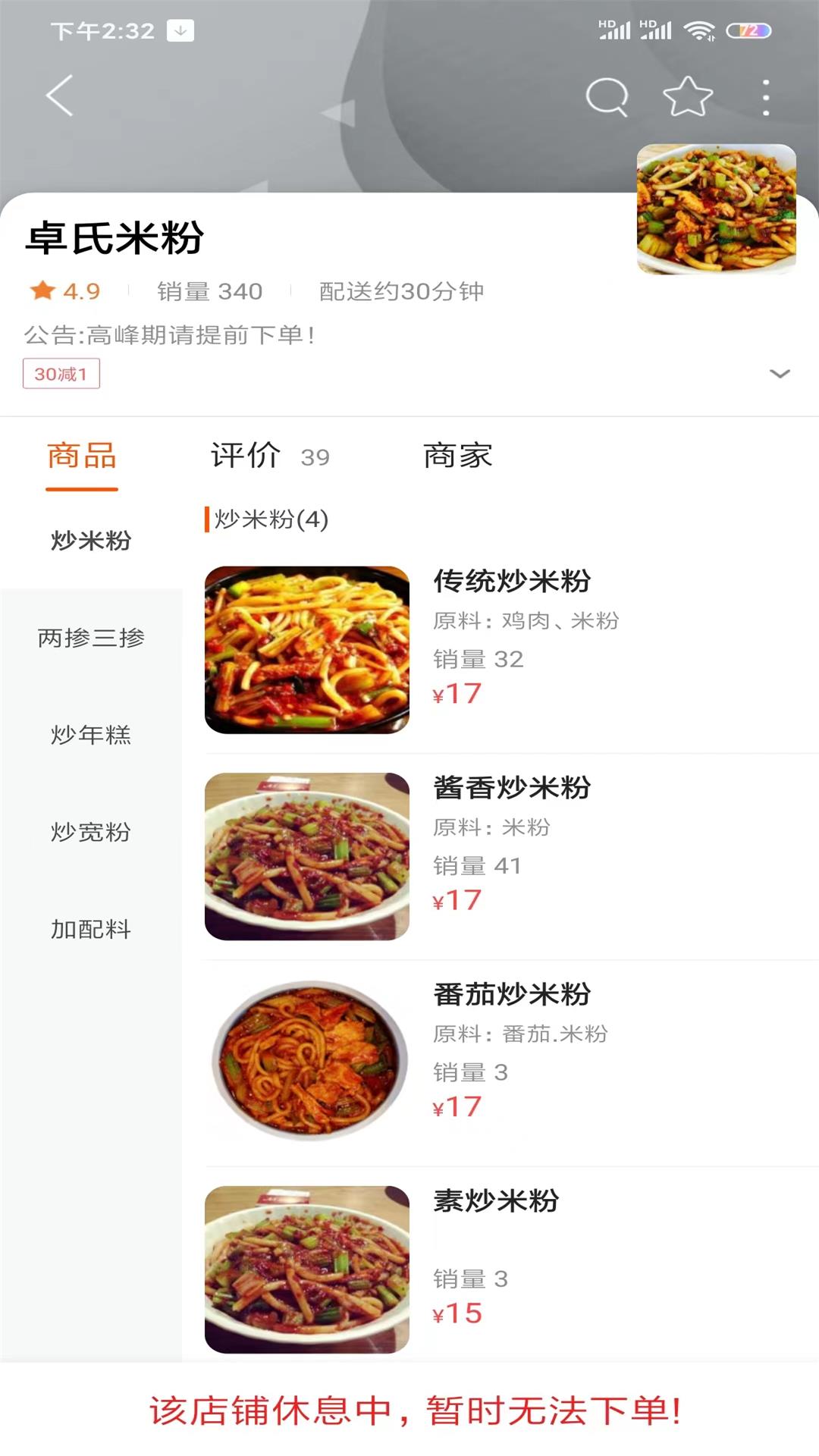Favorite this shop with the star icon
819x1456 pixels.
point(688,96)
